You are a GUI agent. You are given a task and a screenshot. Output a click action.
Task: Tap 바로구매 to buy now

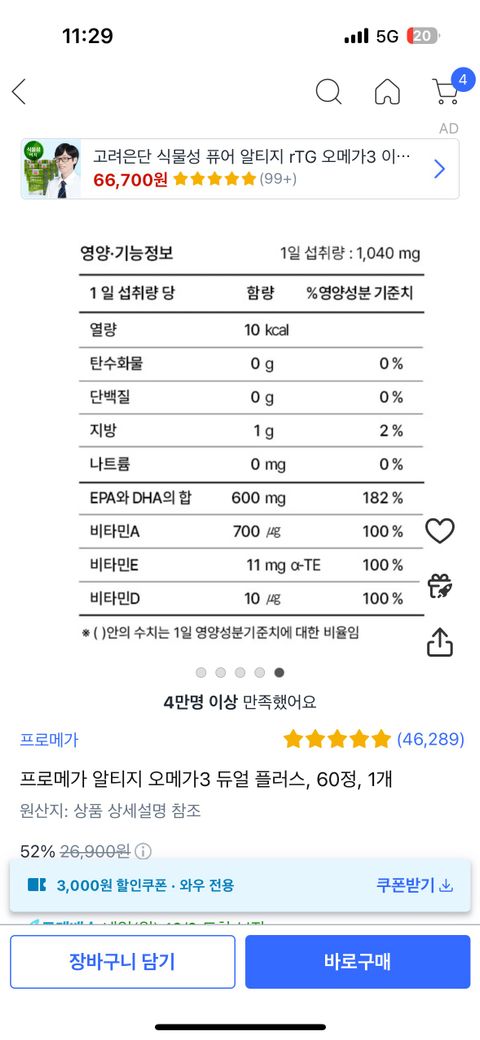pos(357,962)
